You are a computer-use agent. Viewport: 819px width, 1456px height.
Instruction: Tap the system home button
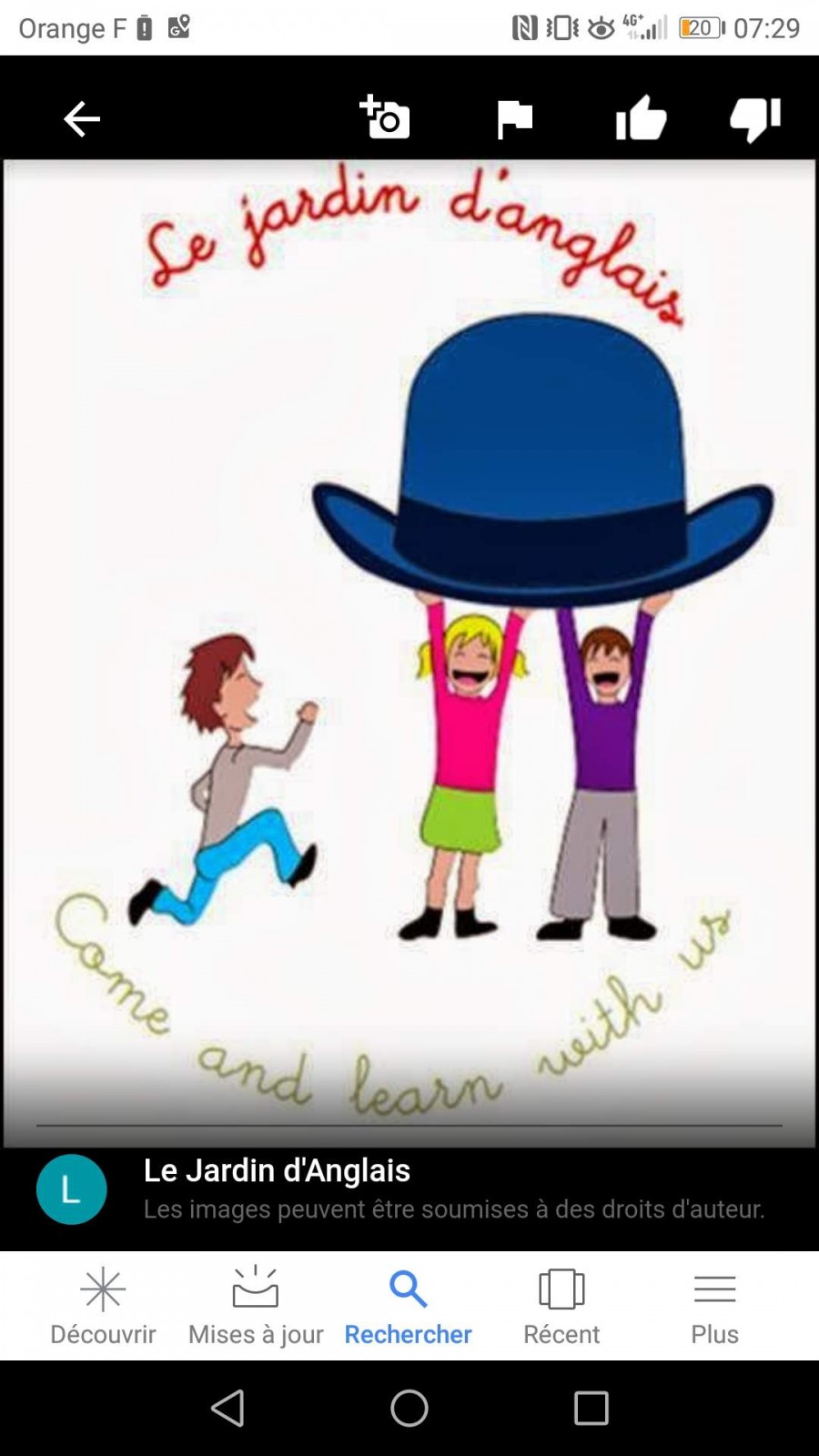(x=409, y=1408)
